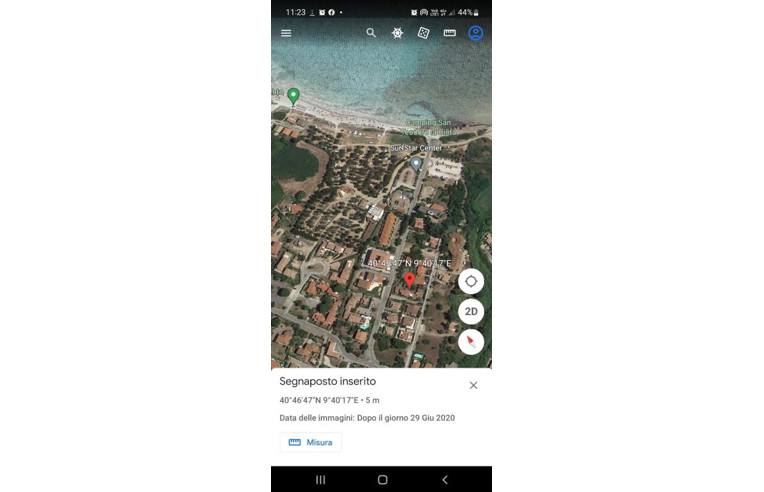Close the Segnaposto inserito panel
Image resolution: width=764 pixels, height=492 pixels.
[x=473, y=385]
